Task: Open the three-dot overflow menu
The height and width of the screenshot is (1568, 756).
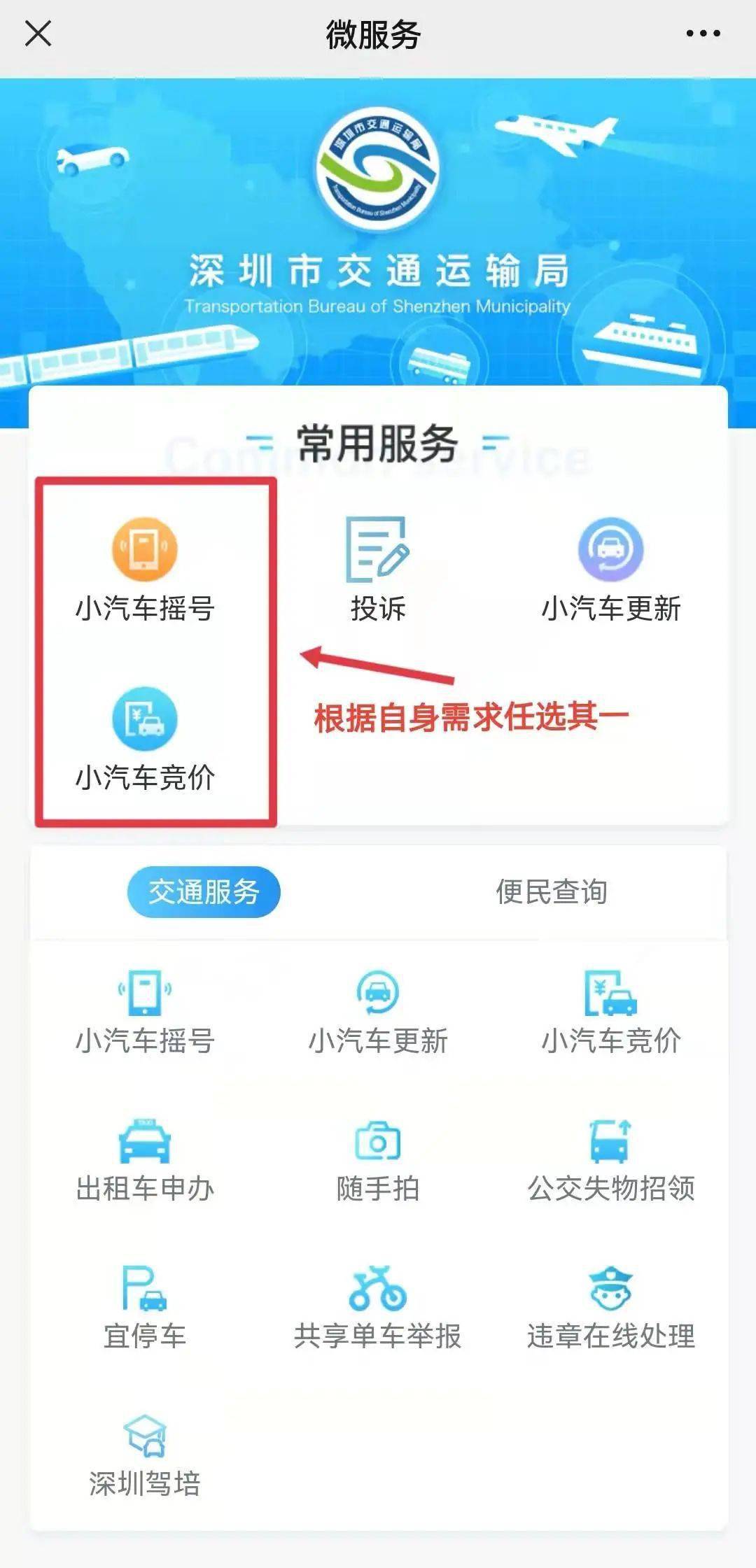Action: [703, 33]
